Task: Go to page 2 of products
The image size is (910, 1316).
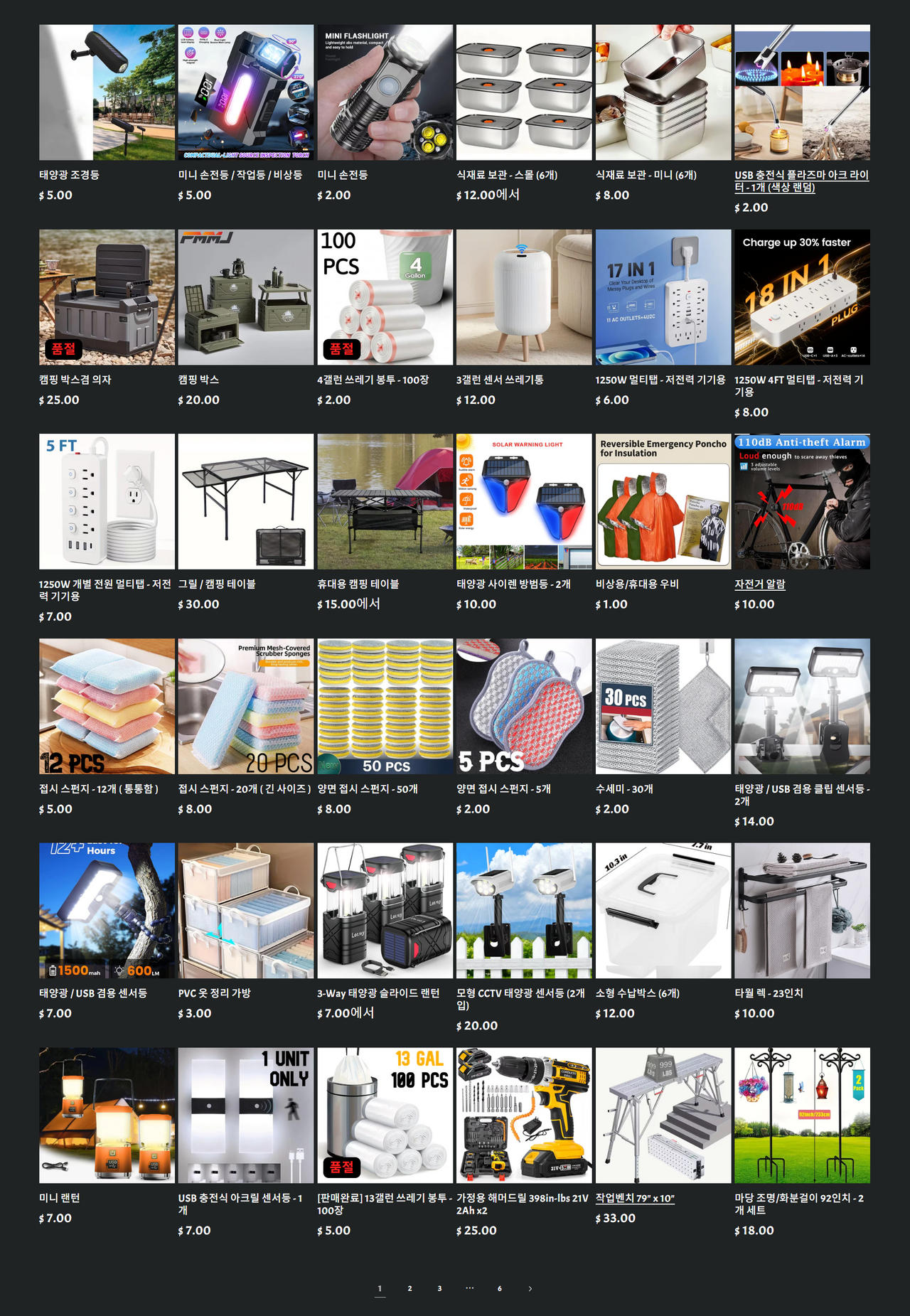Action: [x=409, y=1288]
